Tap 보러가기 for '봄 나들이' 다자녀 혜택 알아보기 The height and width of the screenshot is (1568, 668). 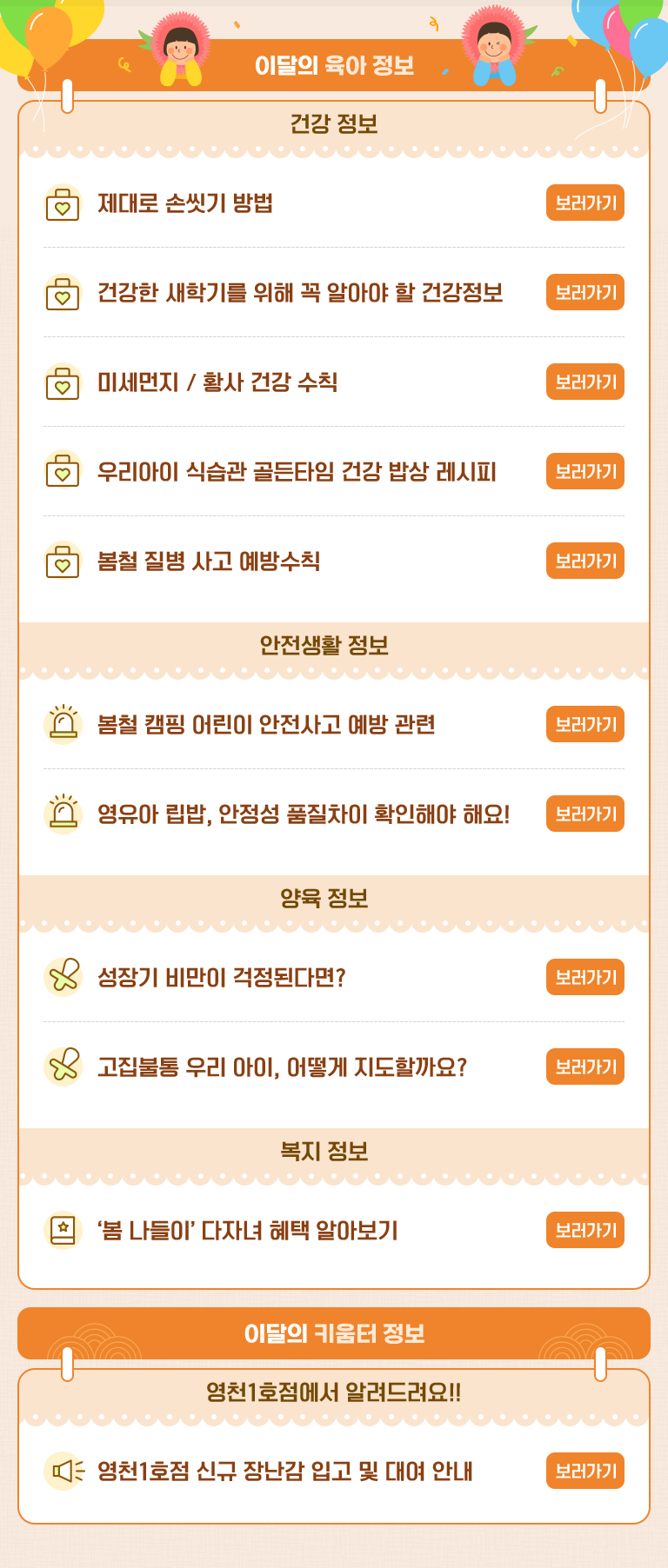[x=584, y=1231]
